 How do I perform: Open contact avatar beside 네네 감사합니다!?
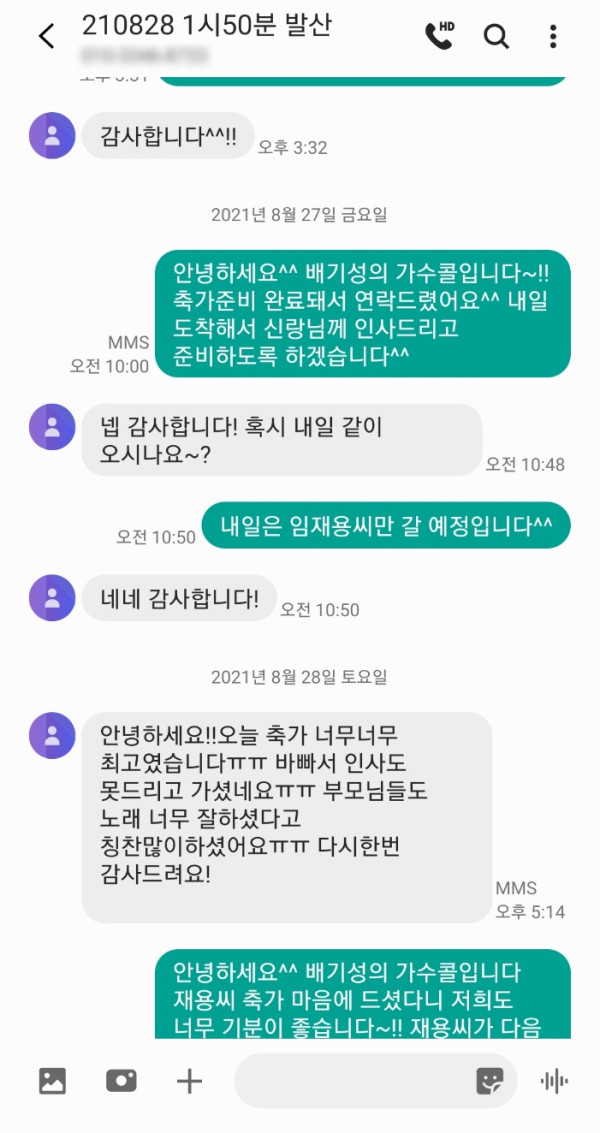pyautogui.click(x=52, y=598)
